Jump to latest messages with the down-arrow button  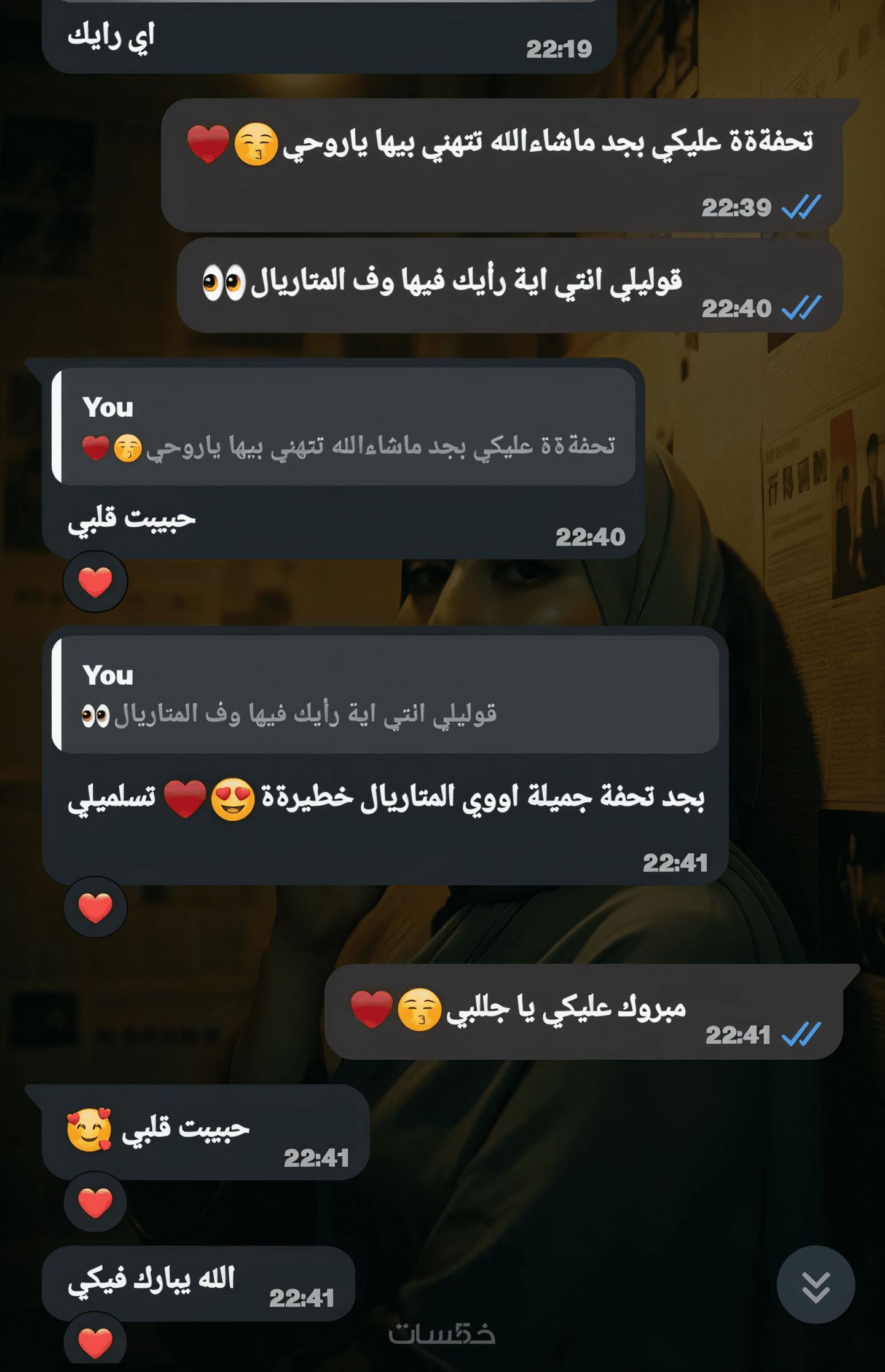(x=816, y=1285)
